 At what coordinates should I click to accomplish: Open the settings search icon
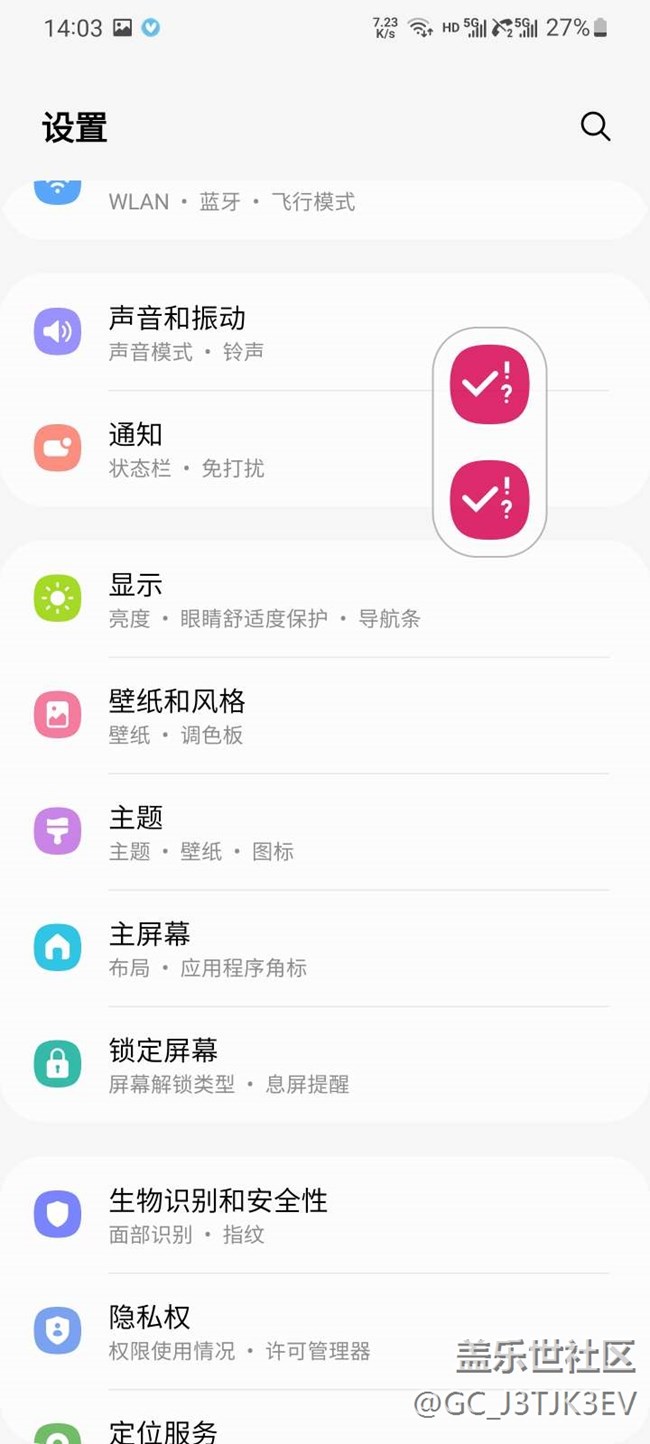(x=595, y=126)
